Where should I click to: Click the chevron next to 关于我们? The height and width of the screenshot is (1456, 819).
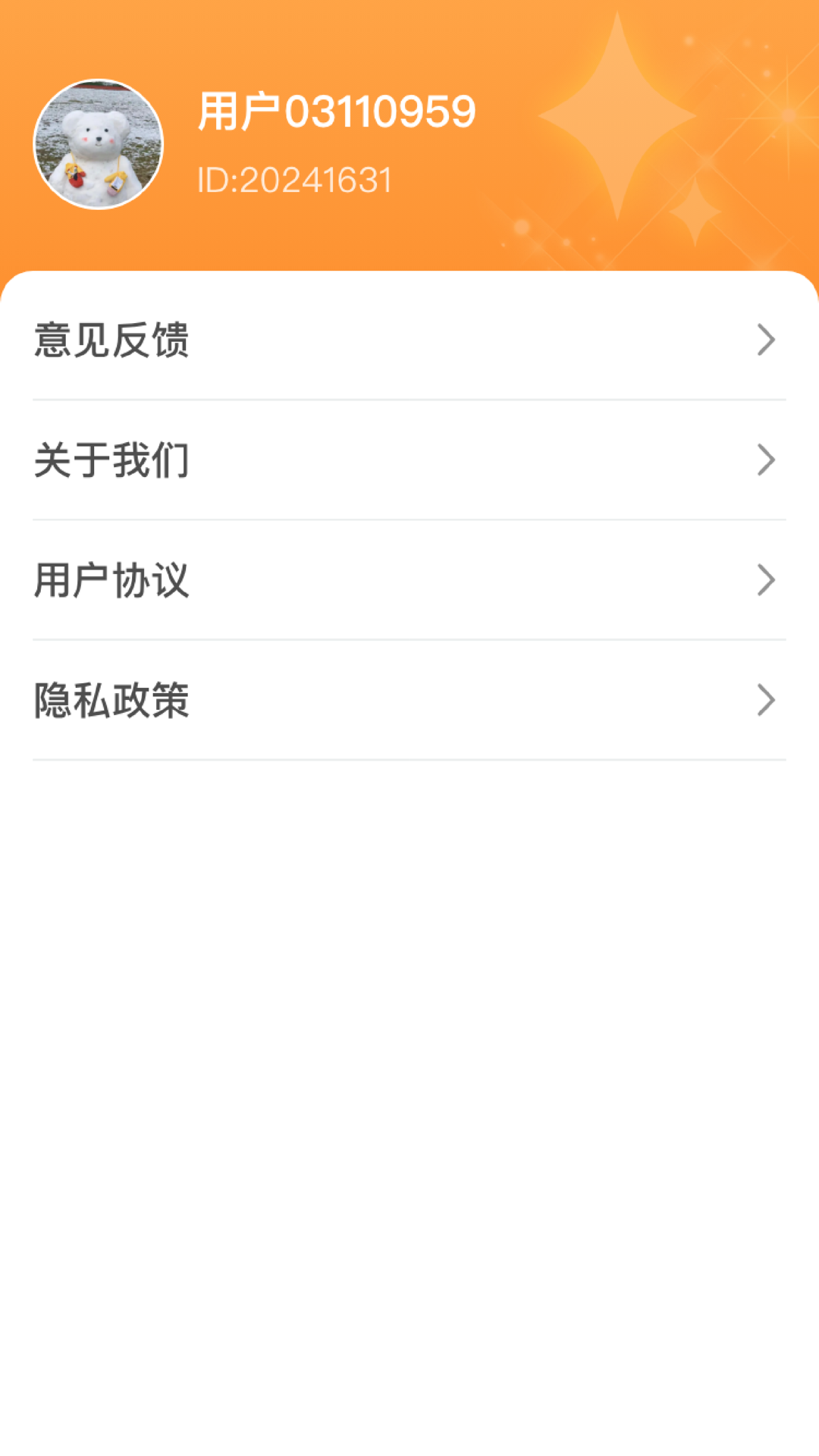pos(767,460)
